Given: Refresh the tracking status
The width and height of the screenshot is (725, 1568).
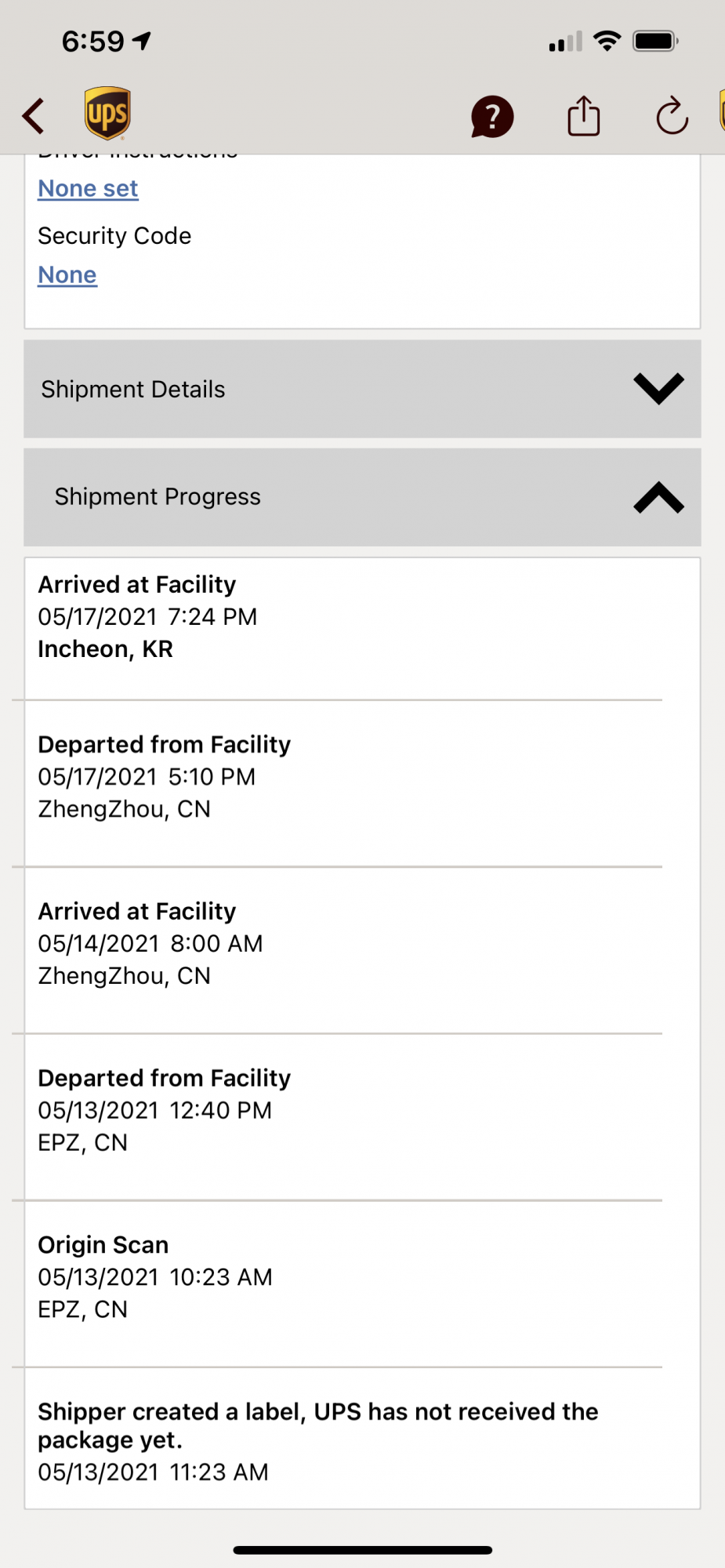Looking at the screenshot, I should pos(672,117).
